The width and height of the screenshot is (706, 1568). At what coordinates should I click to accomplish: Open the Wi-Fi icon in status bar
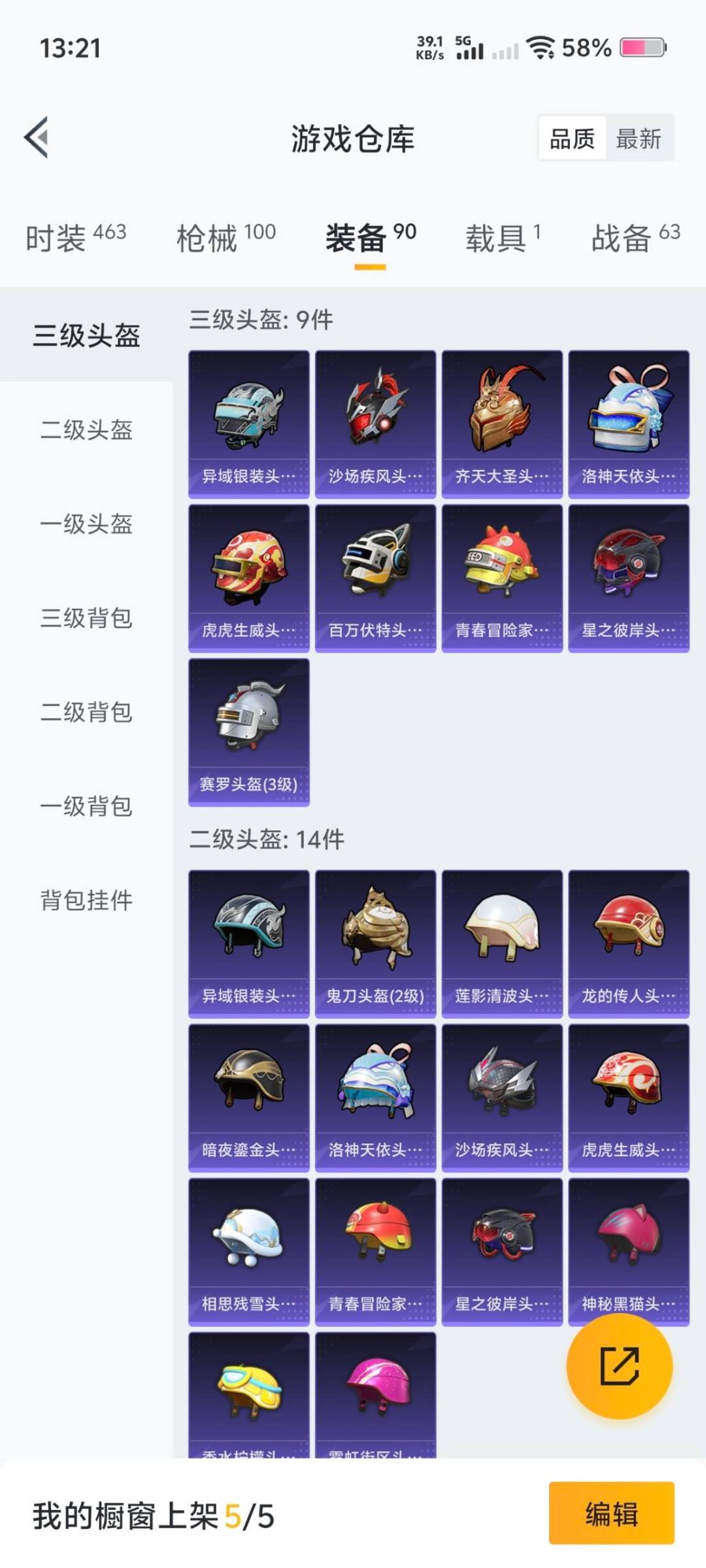[543, 47]
